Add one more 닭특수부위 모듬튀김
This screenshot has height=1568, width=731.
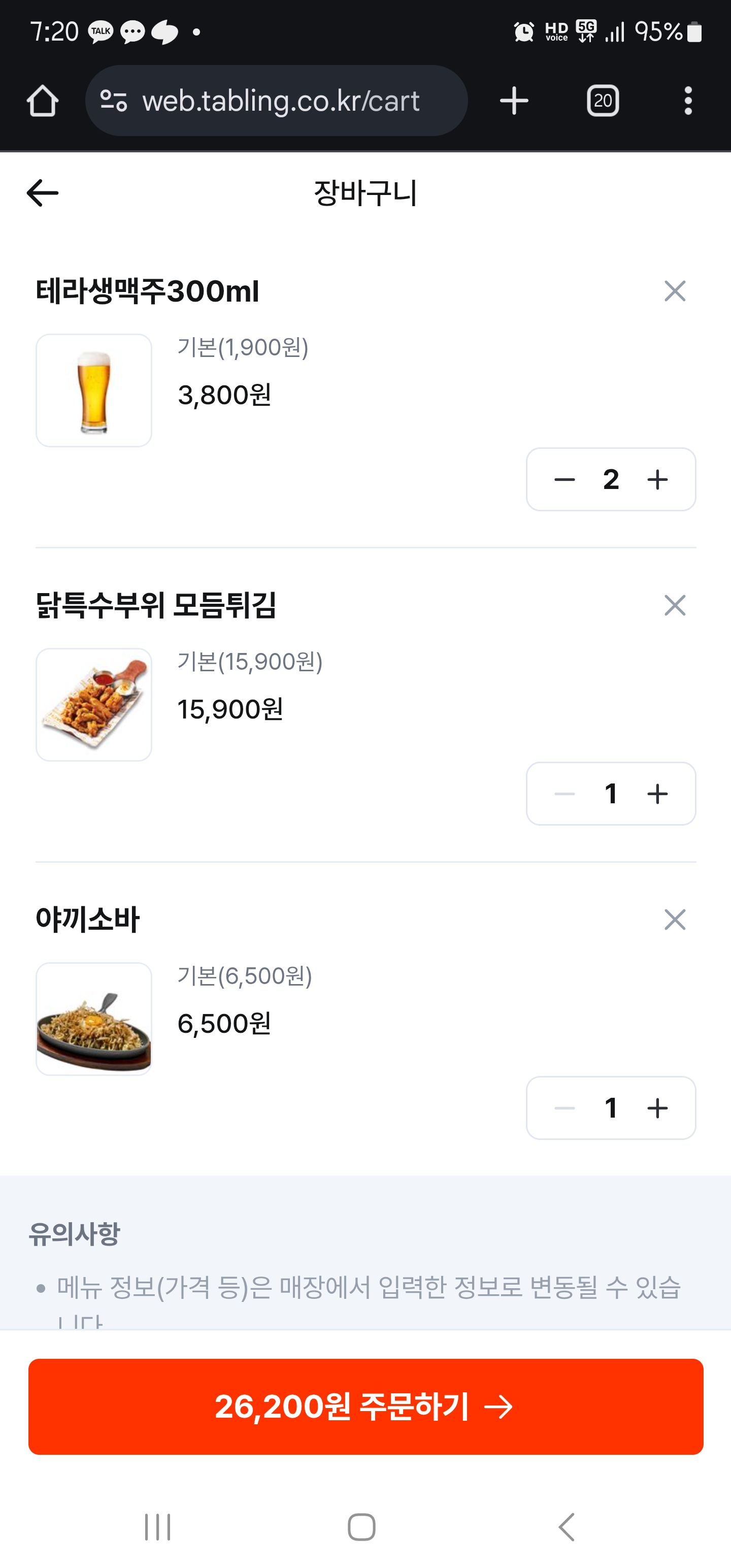[657, 794]
